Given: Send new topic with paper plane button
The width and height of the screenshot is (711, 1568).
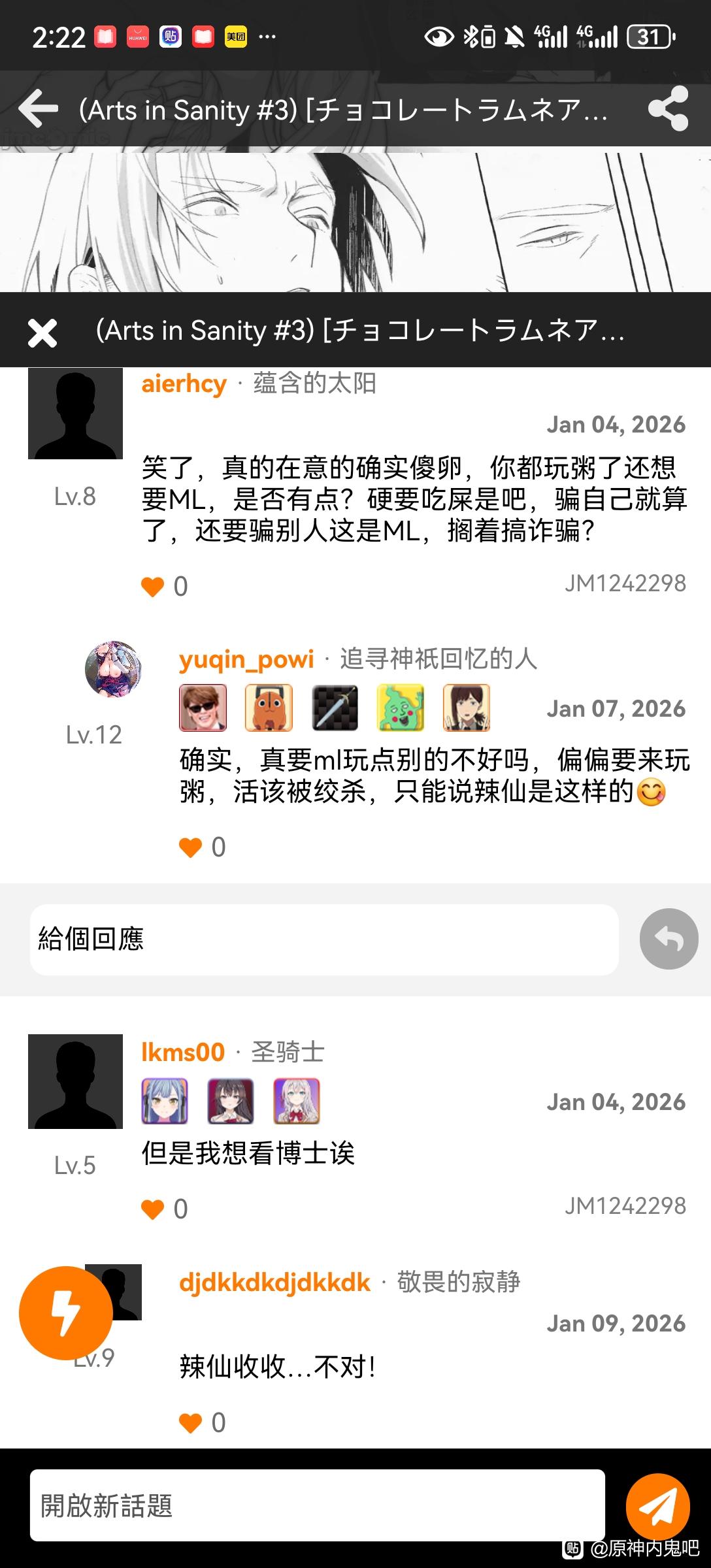Looking at the screenshot, I should click(x=657, y=1505).
